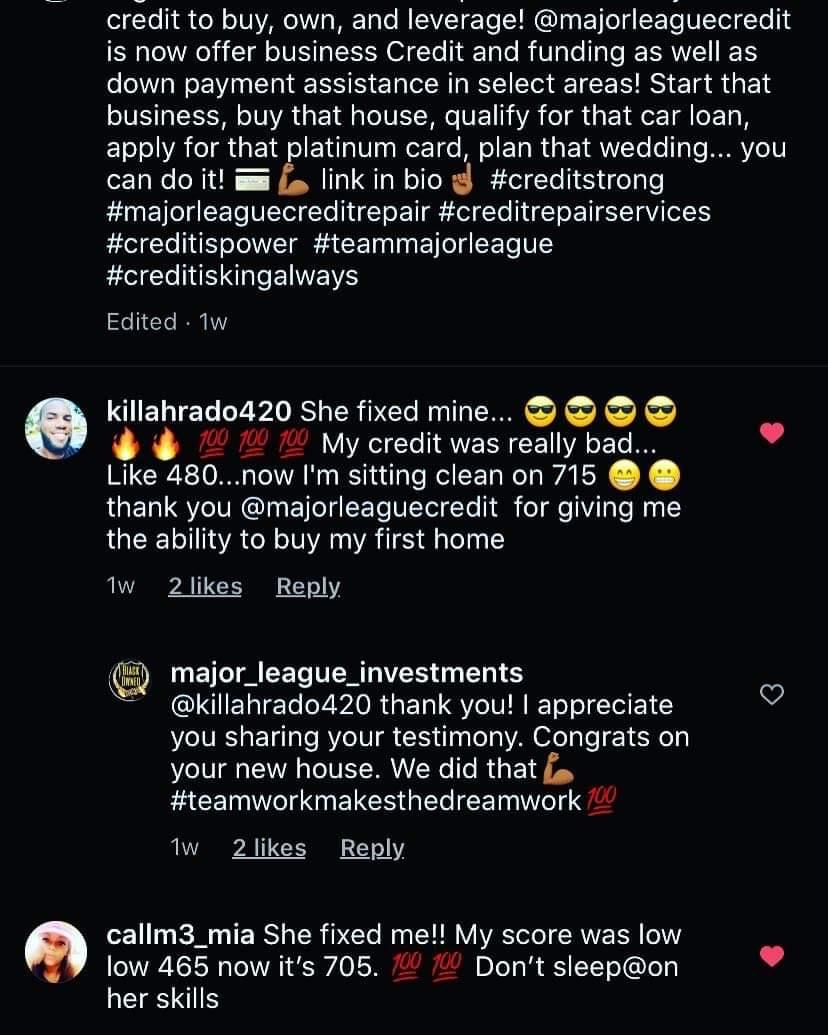
Task: Reply to killahrado420's comment
Action: click(x=308, y=587)
